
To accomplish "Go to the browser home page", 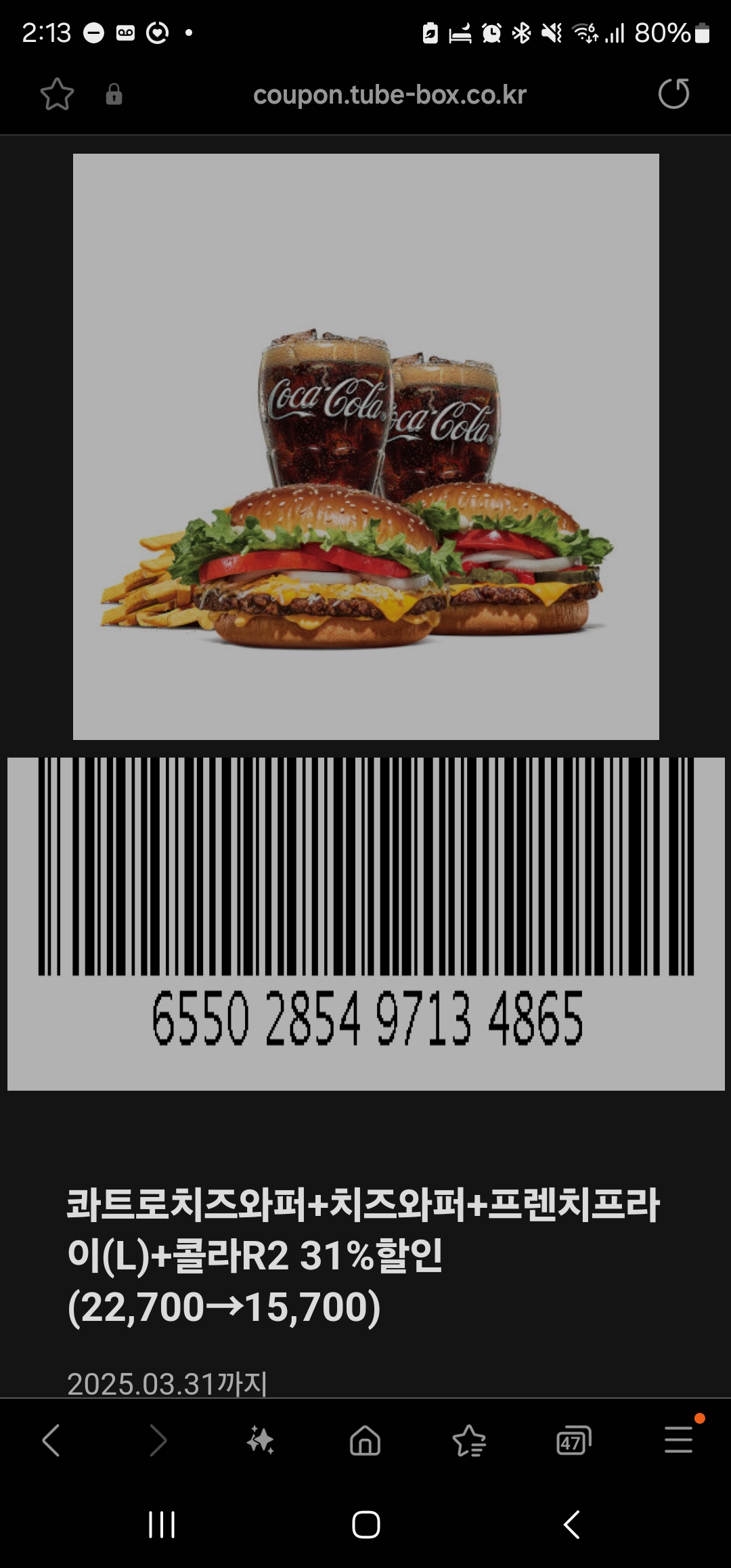I will (x=365, y=1439).
